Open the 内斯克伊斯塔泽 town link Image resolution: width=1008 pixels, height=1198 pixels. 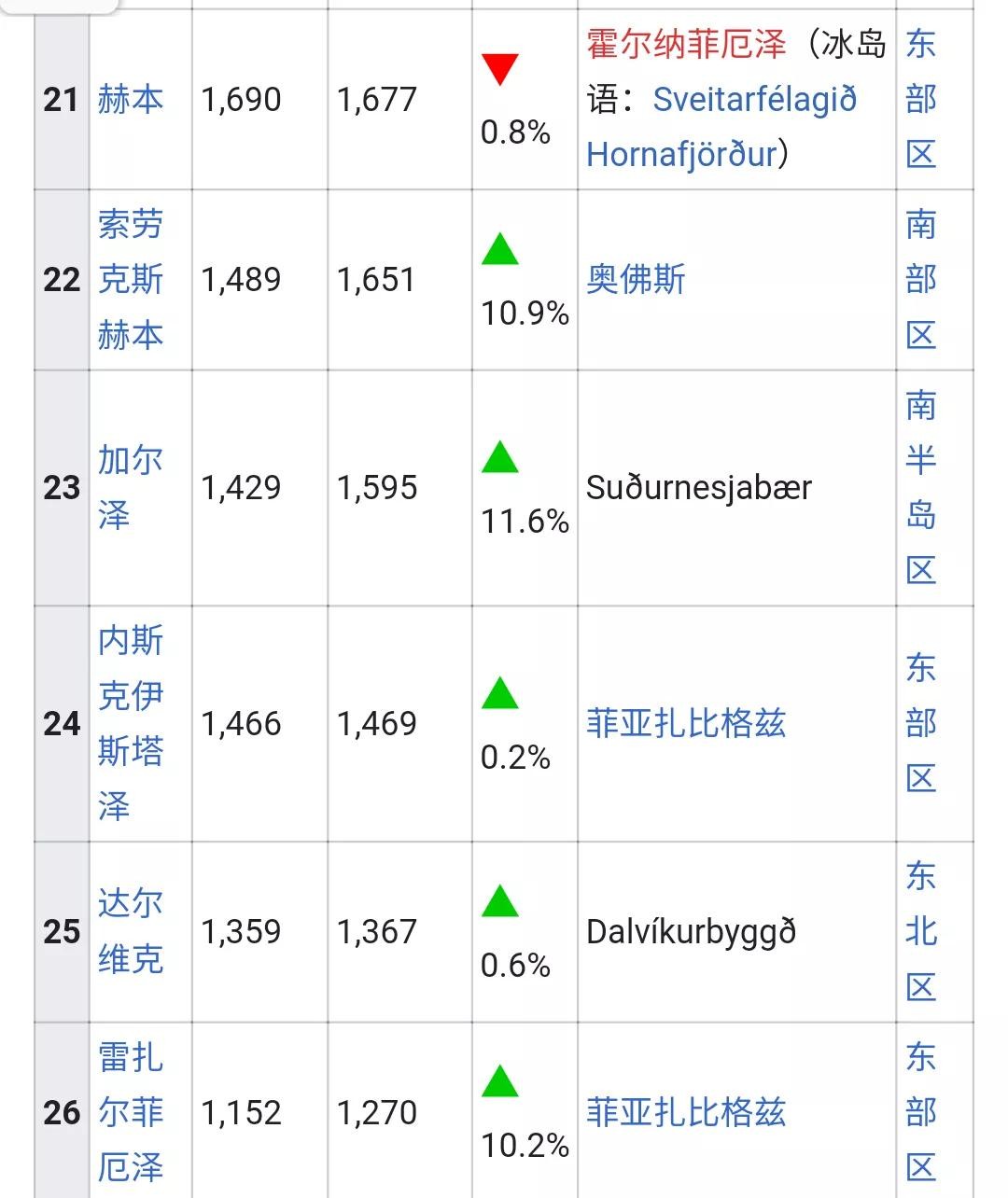click(x=131, y=723)
